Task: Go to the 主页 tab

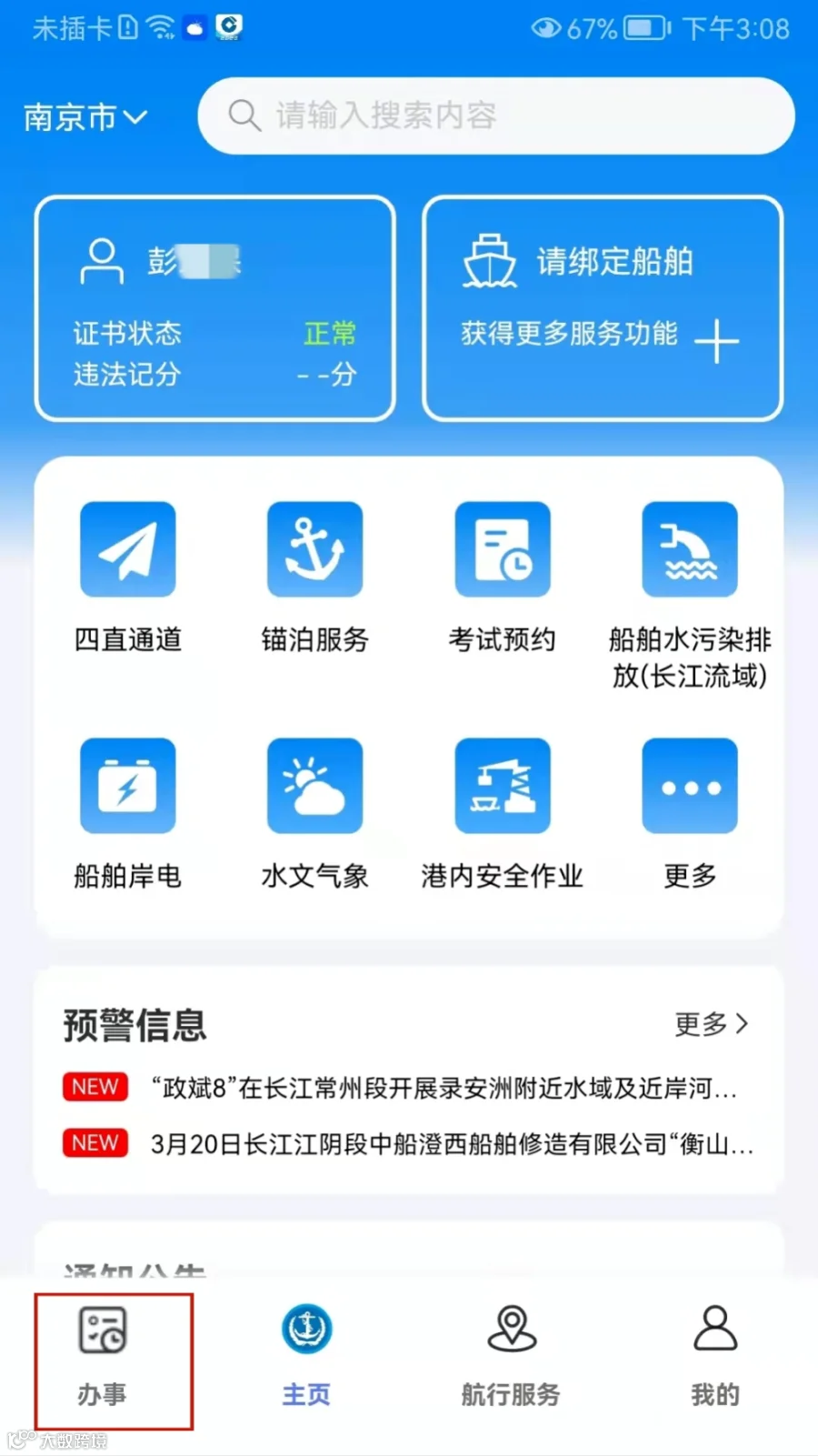Action: [306, 1355]
